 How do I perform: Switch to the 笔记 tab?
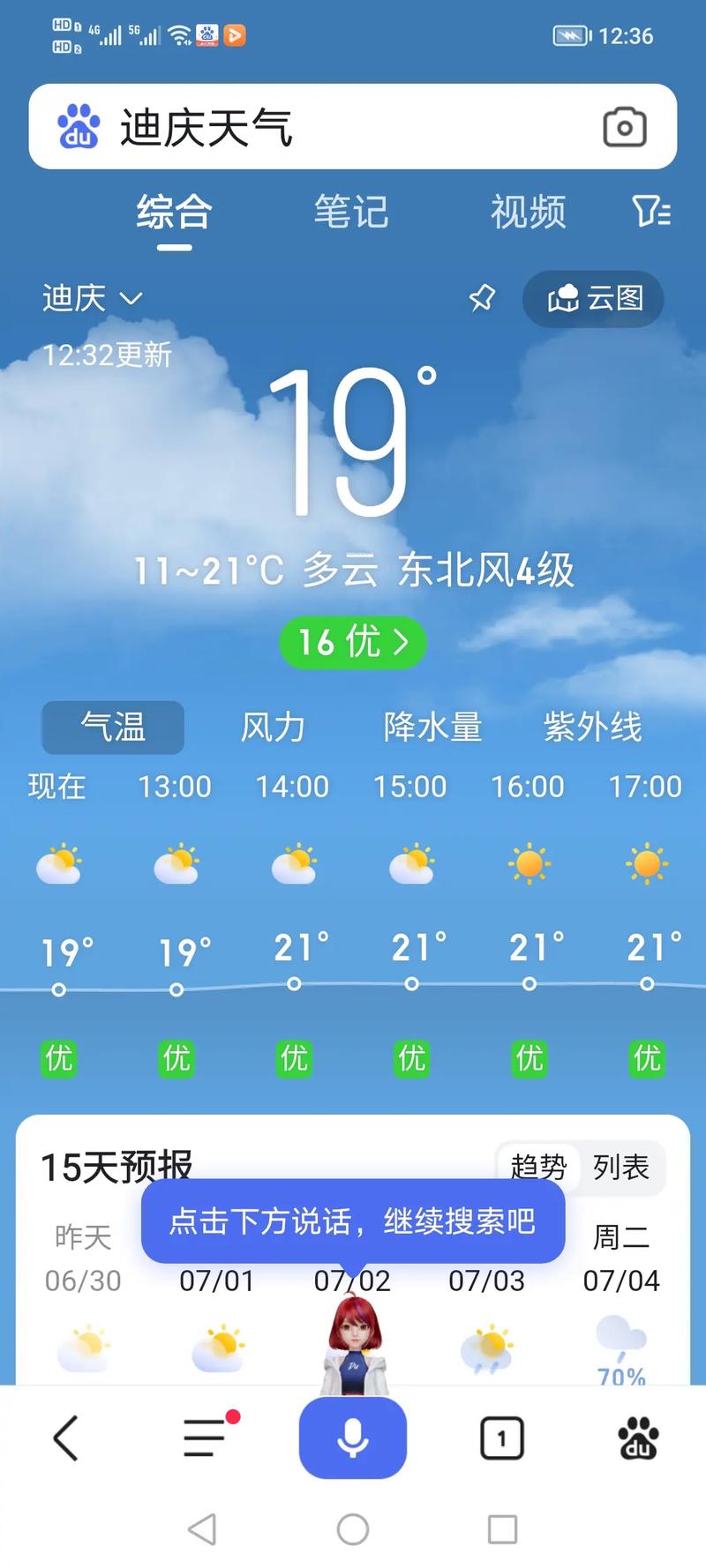point(349,212)
